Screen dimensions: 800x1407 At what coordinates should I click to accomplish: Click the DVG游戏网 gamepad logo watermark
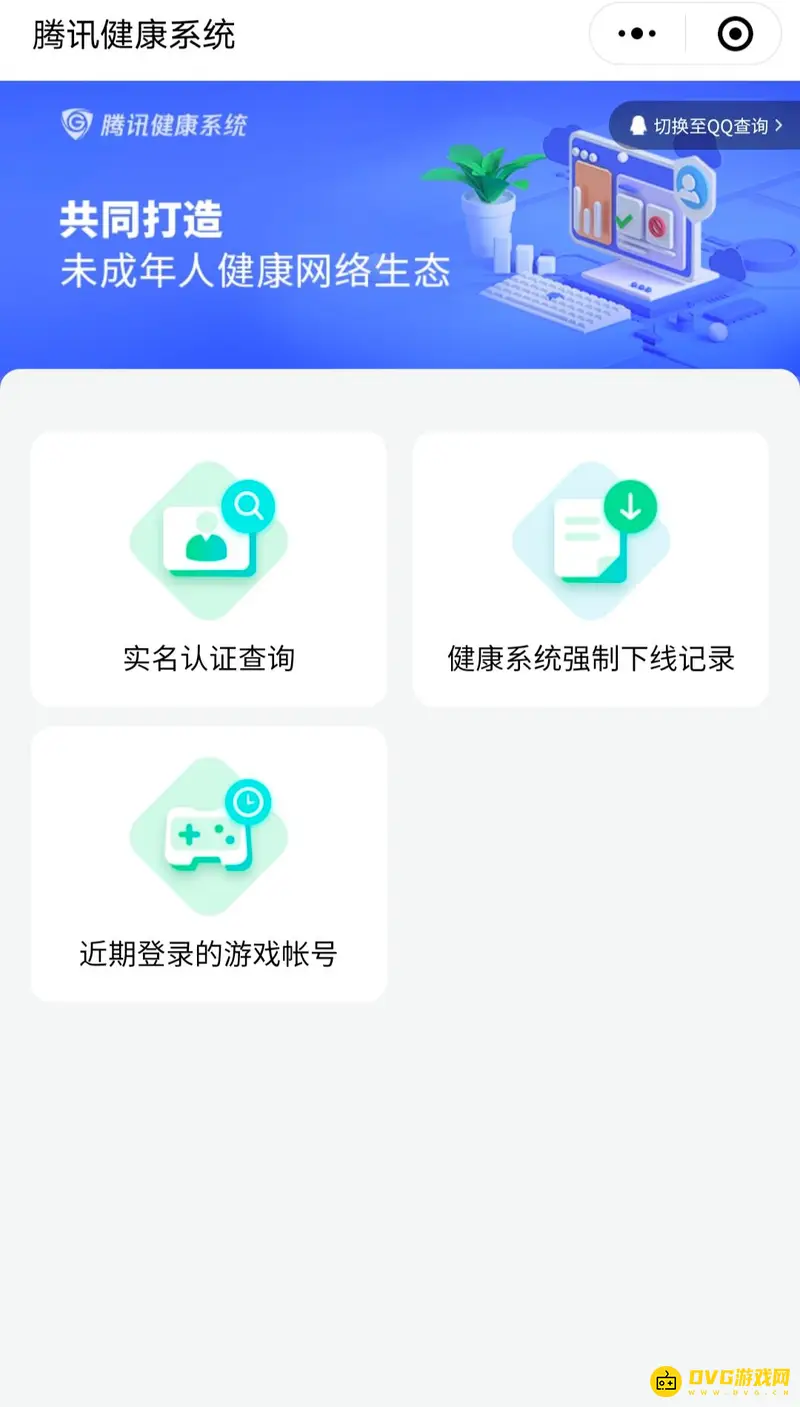coord(664,1376)
